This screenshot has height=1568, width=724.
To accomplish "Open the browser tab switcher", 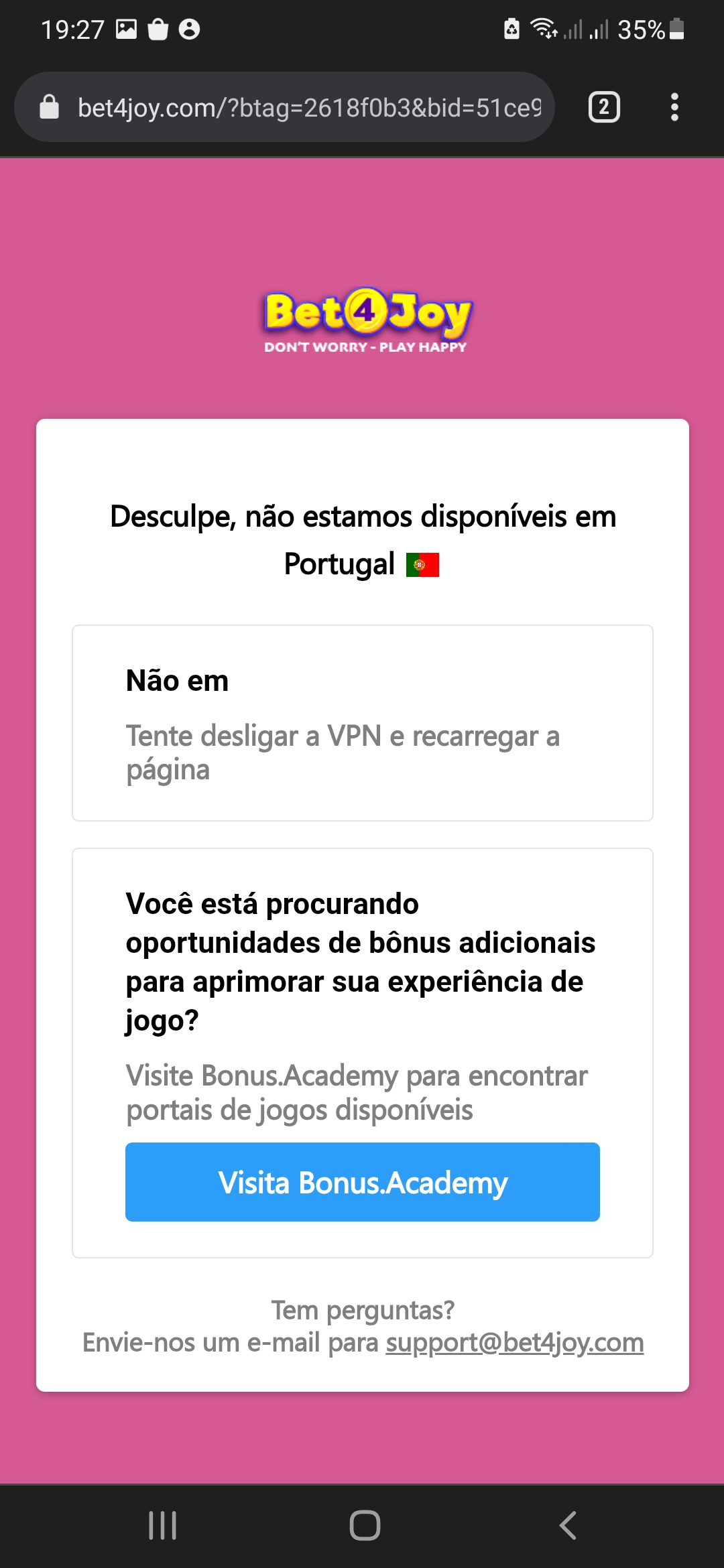I will click(604, 107).
